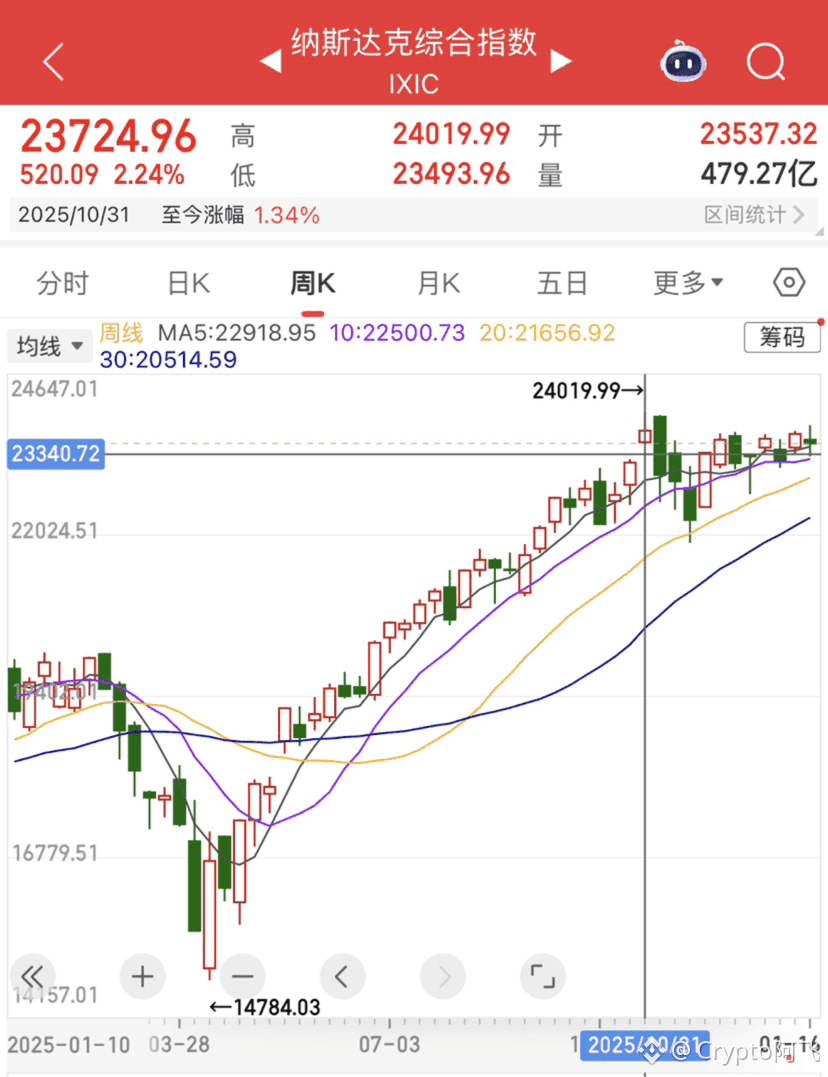828x1077 pixels.
Task: Tap the back arrow at top left
Action: coord(54,62)
